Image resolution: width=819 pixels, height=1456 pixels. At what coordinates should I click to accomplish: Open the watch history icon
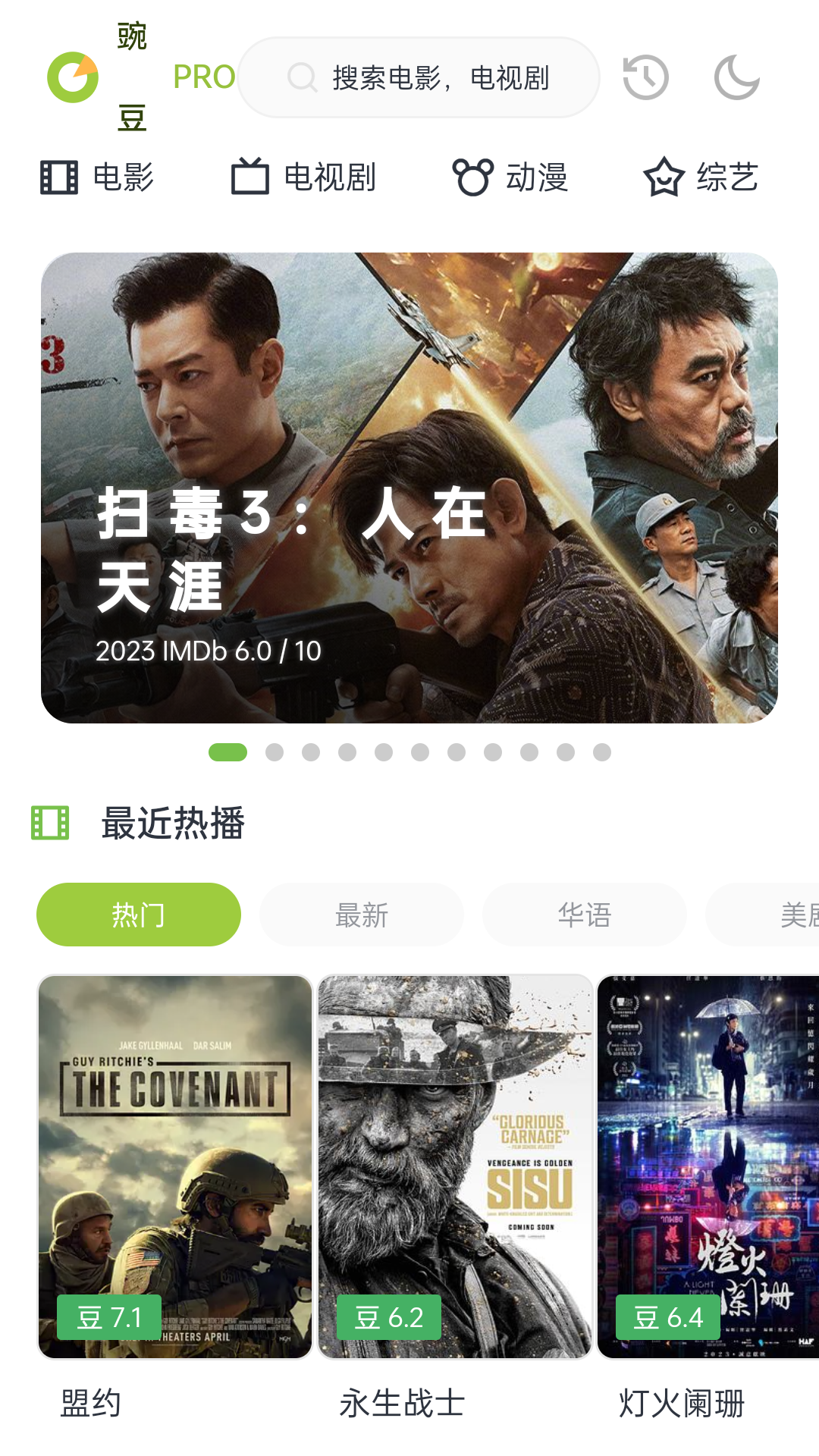pyautogui.click(x=645, y=77)
